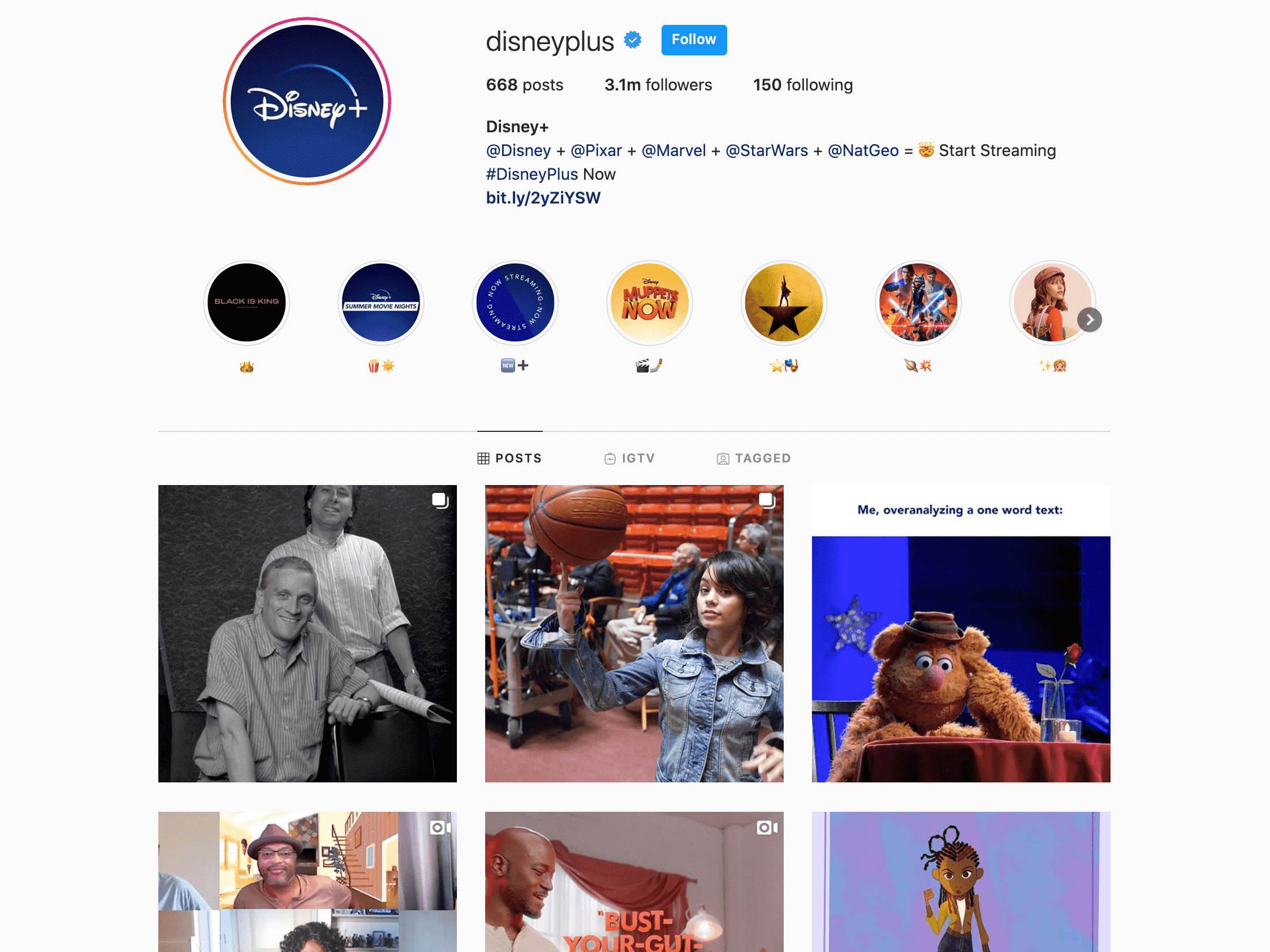This screenshot has height=952, width=1270.
Task: Open the @NatGeo profile link
Action: (x=863, y=150)
